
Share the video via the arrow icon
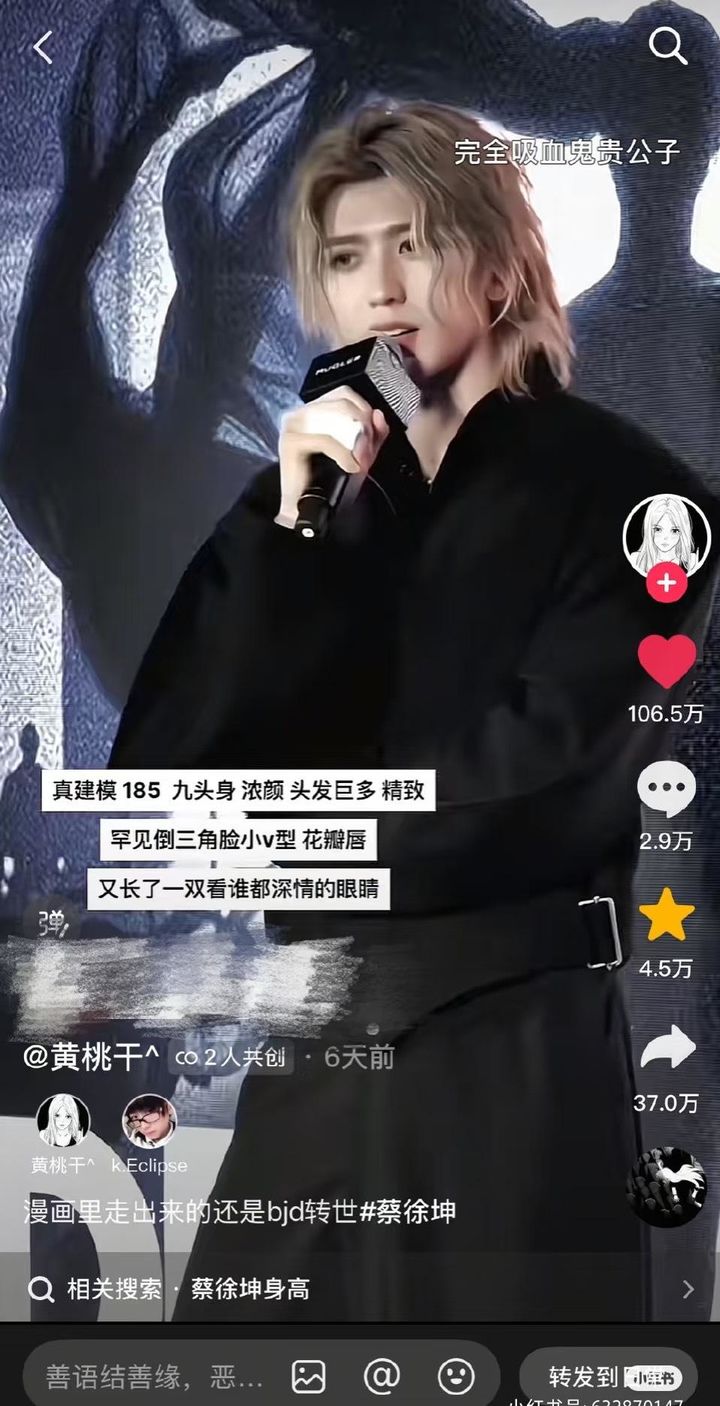tap(666, 1047)
